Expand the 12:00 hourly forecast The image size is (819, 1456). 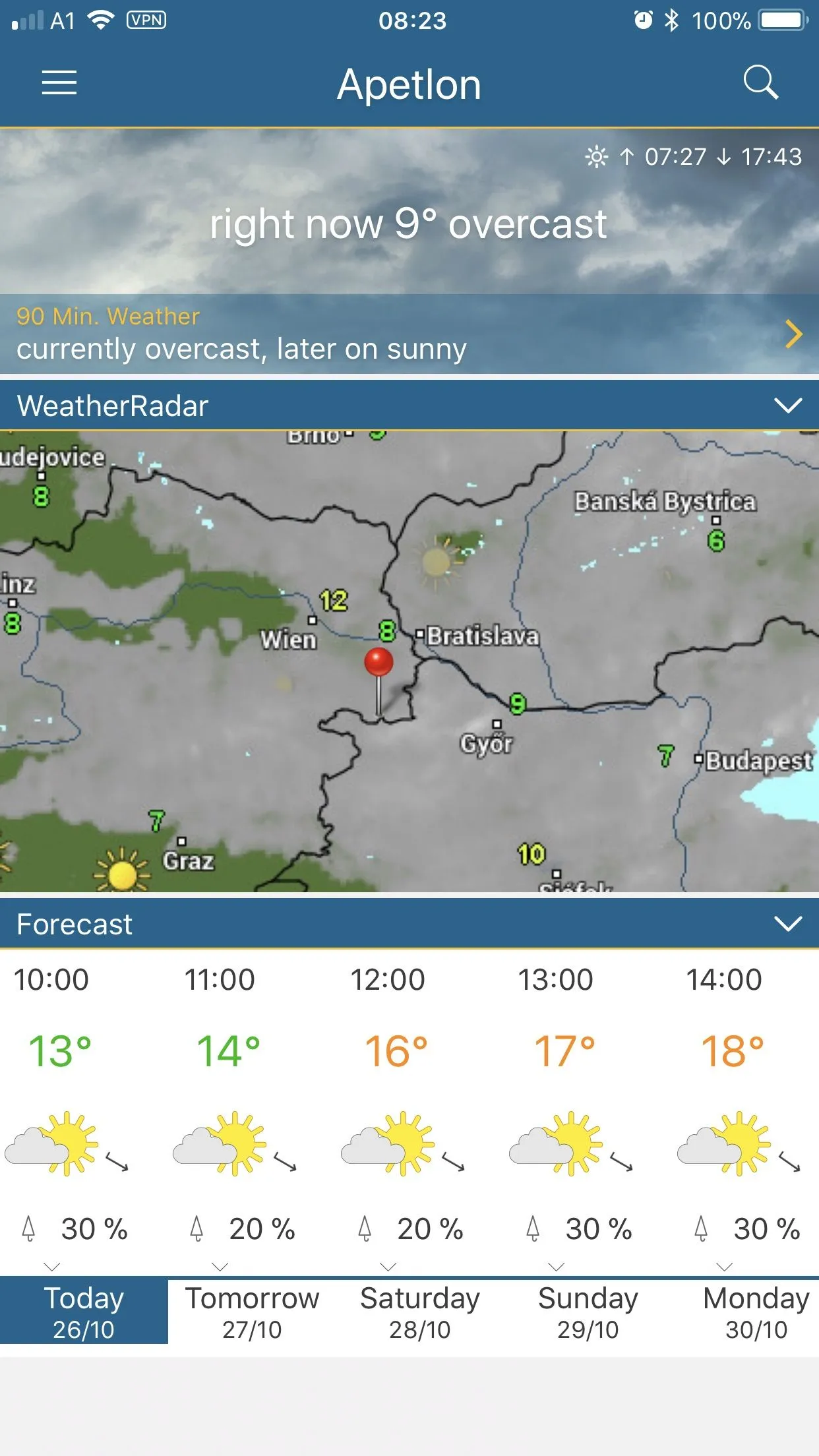tap(388, 1267)
